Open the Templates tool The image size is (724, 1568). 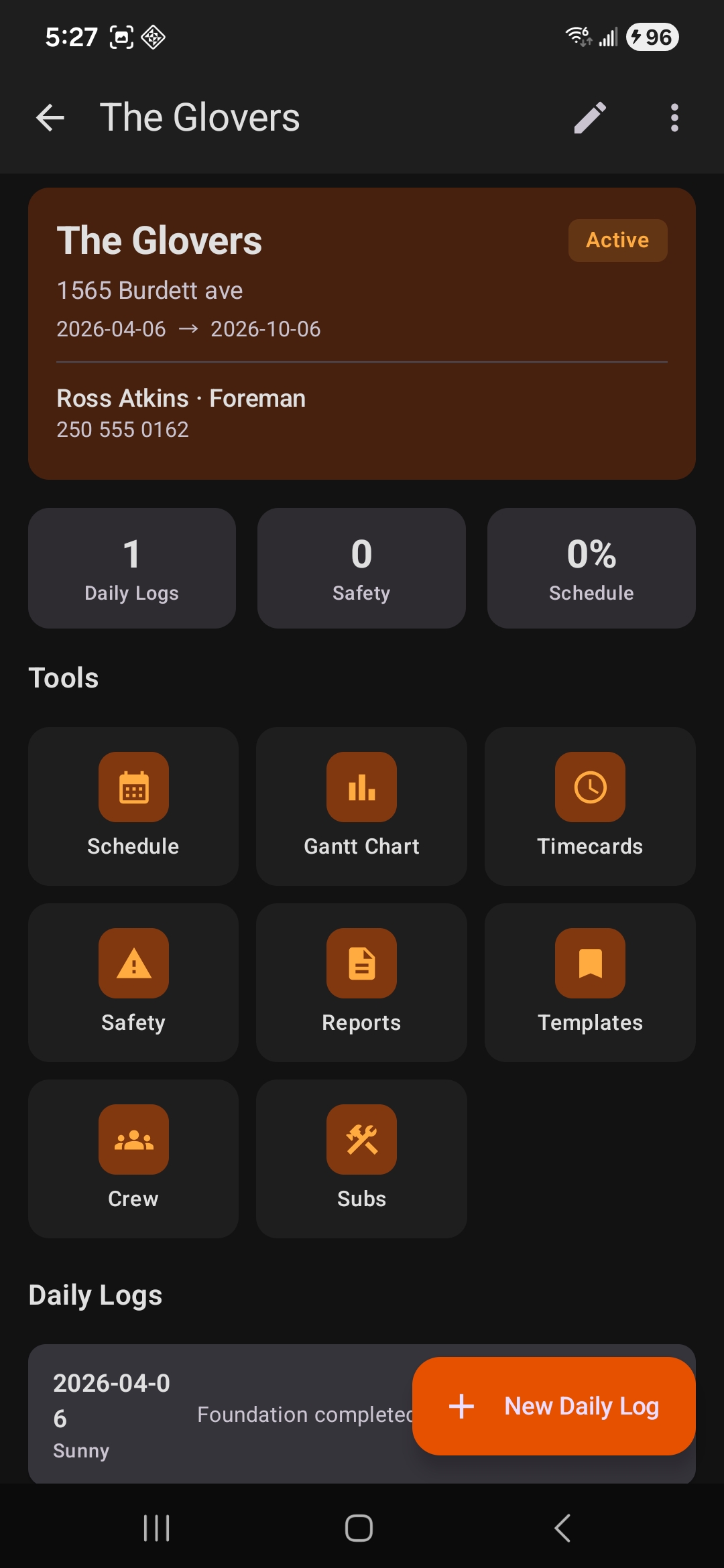[590, 983]
